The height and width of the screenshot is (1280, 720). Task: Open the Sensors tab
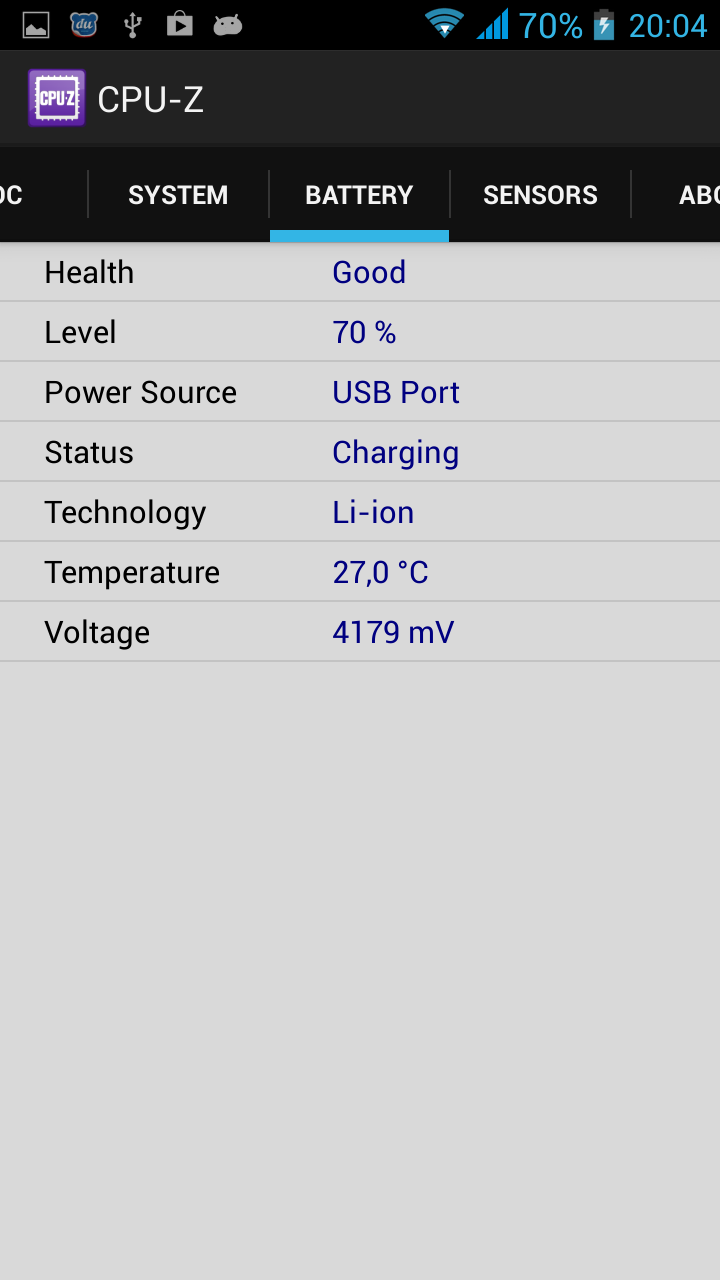pos(540,195)
